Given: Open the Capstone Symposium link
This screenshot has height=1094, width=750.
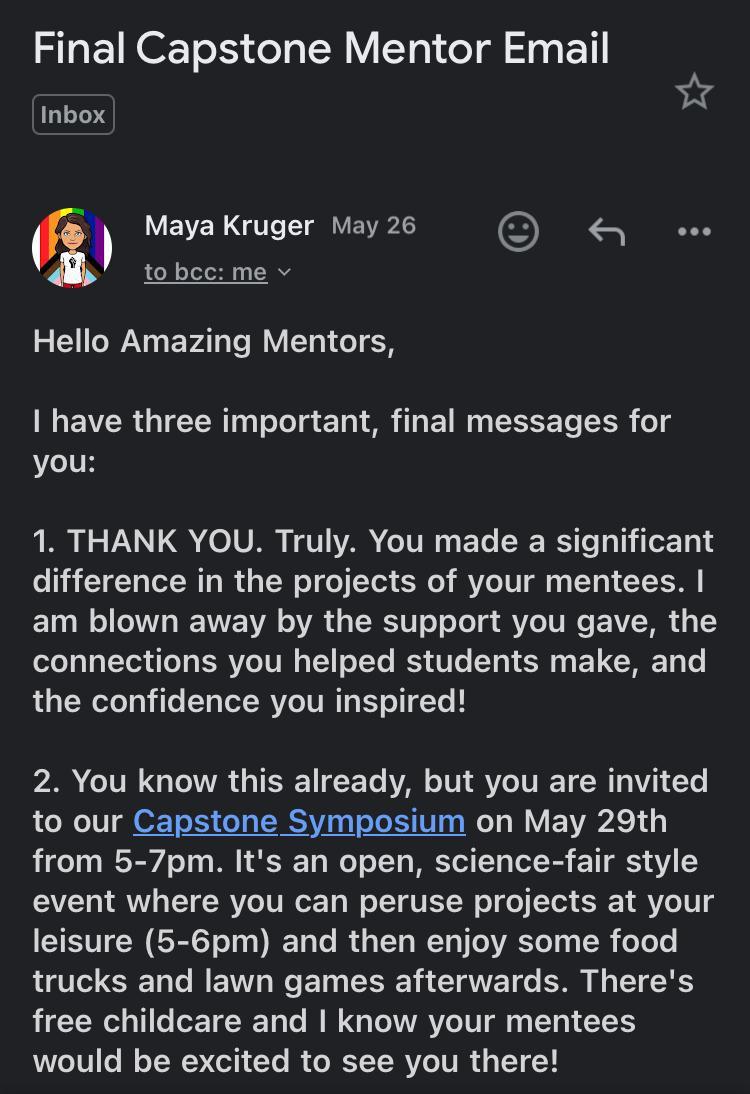Looking at the screenshot, I should point(299,821).
